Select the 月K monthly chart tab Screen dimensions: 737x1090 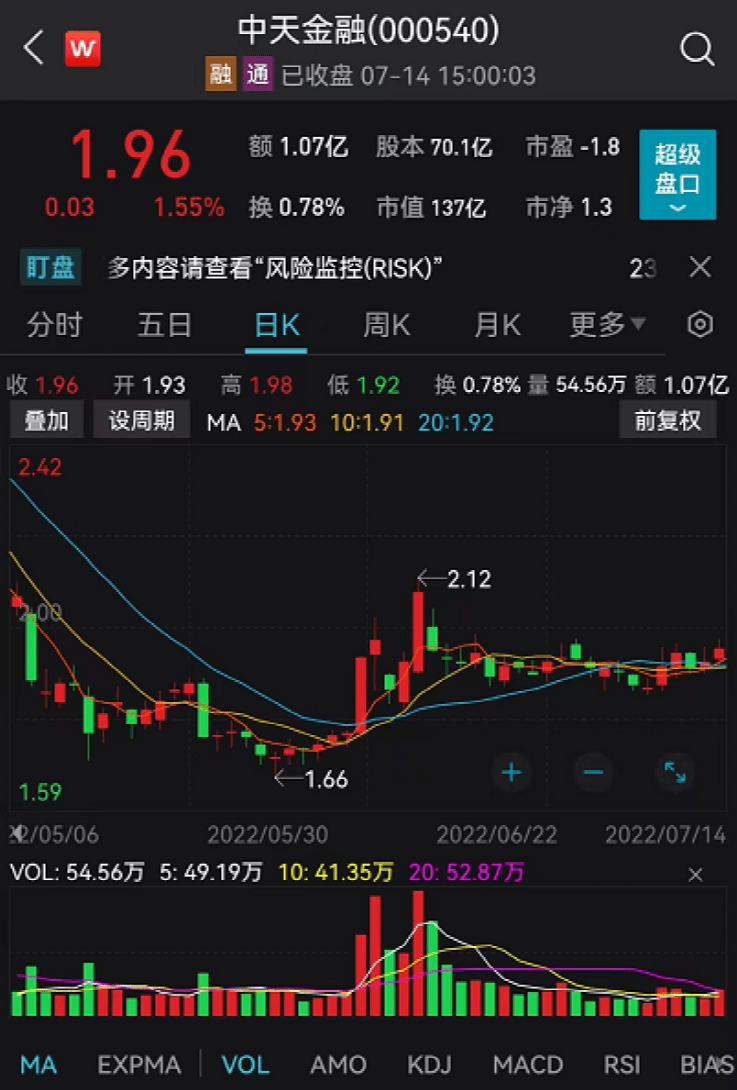point(497,325)
